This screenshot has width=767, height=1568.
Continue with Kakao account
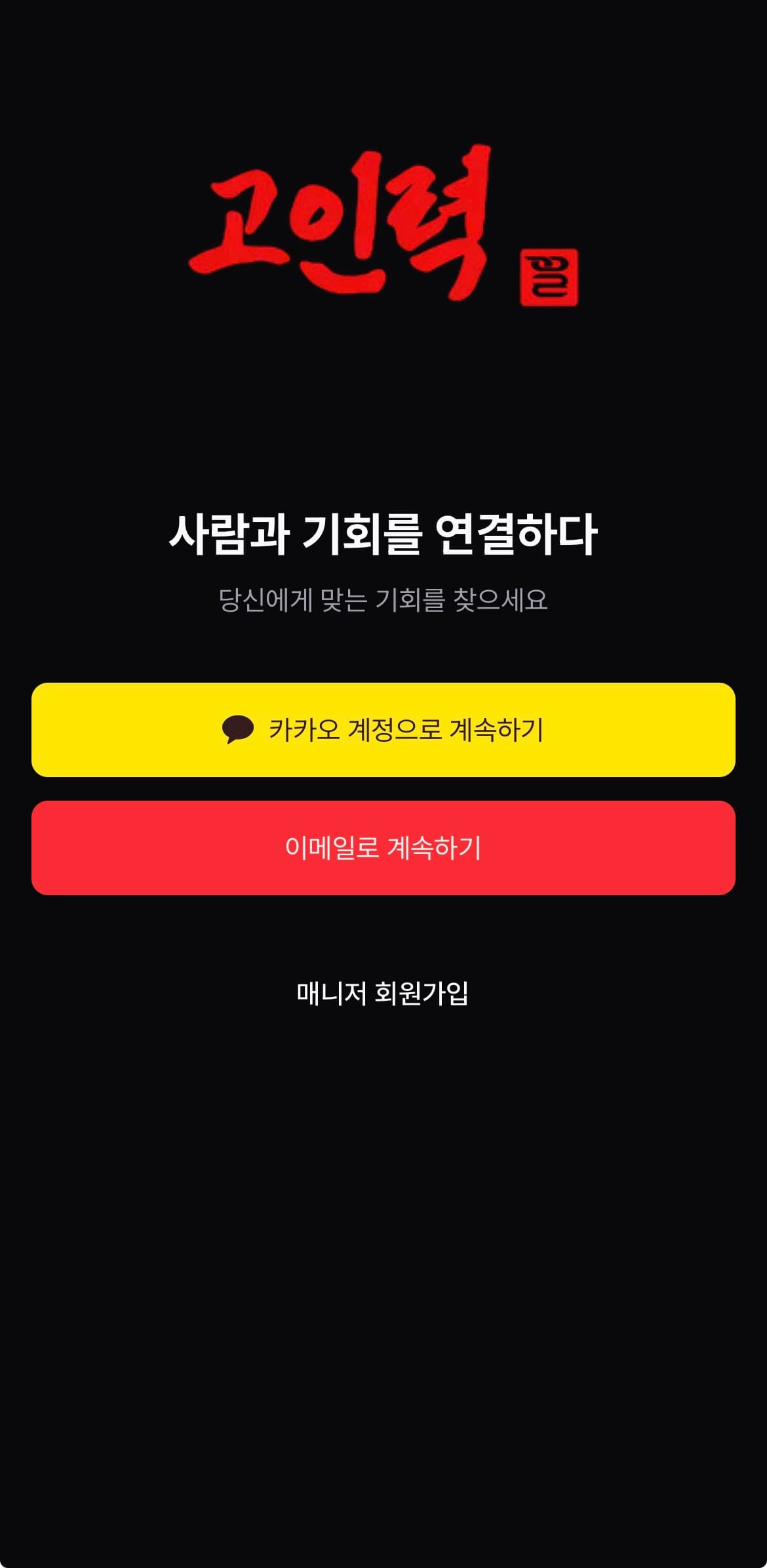pos(383,730)
